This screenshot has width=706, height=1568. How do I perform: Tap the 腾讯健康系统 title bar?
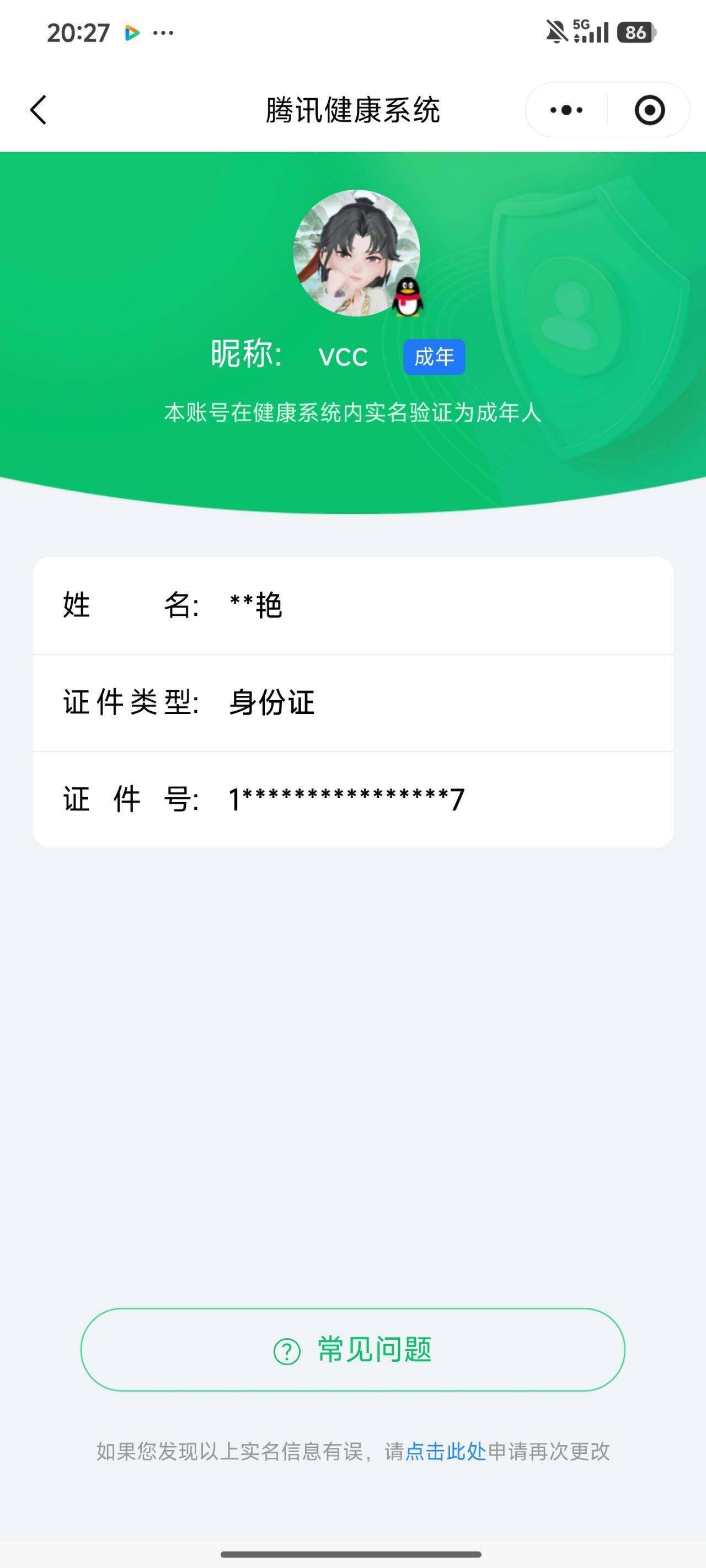tap(352, 110)
